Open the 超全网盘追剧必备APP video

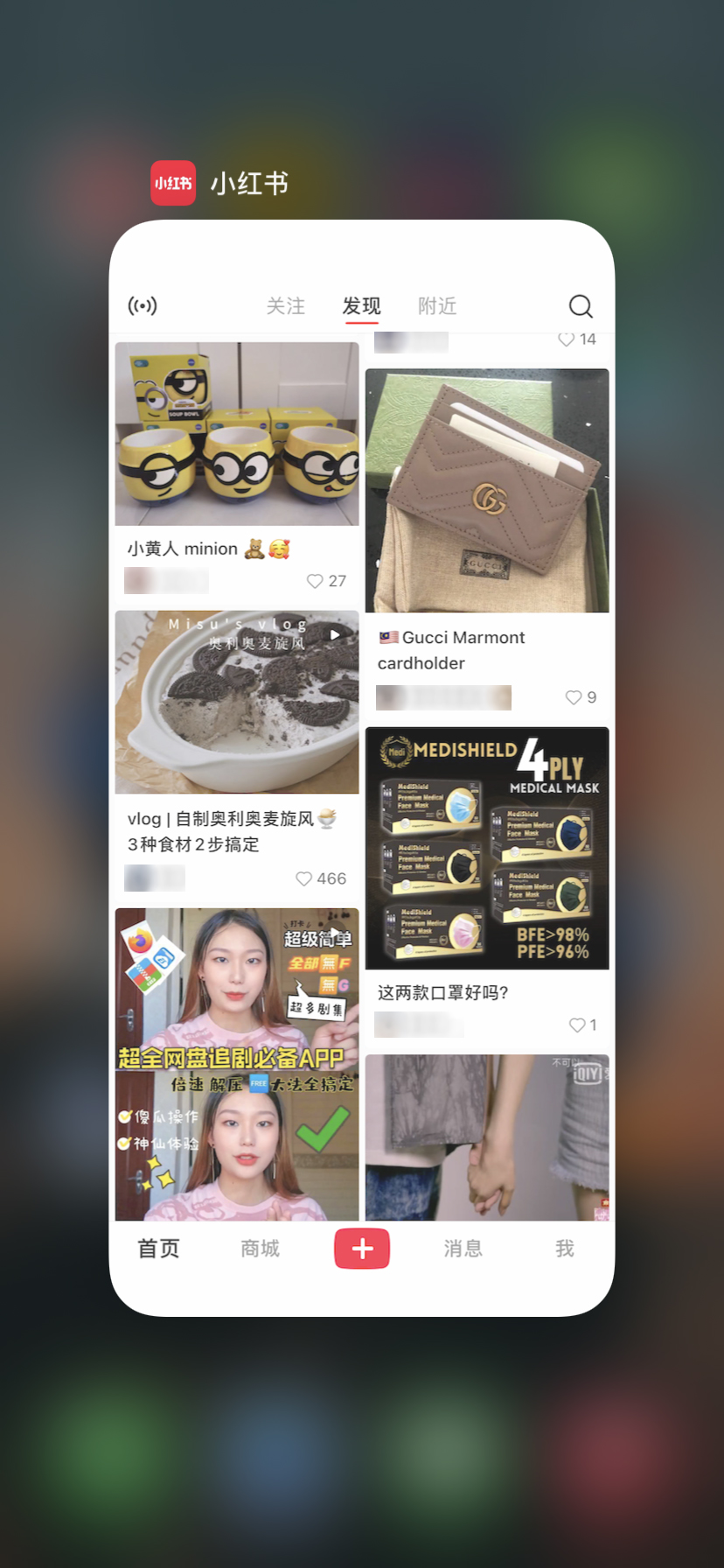point(237,1064)
